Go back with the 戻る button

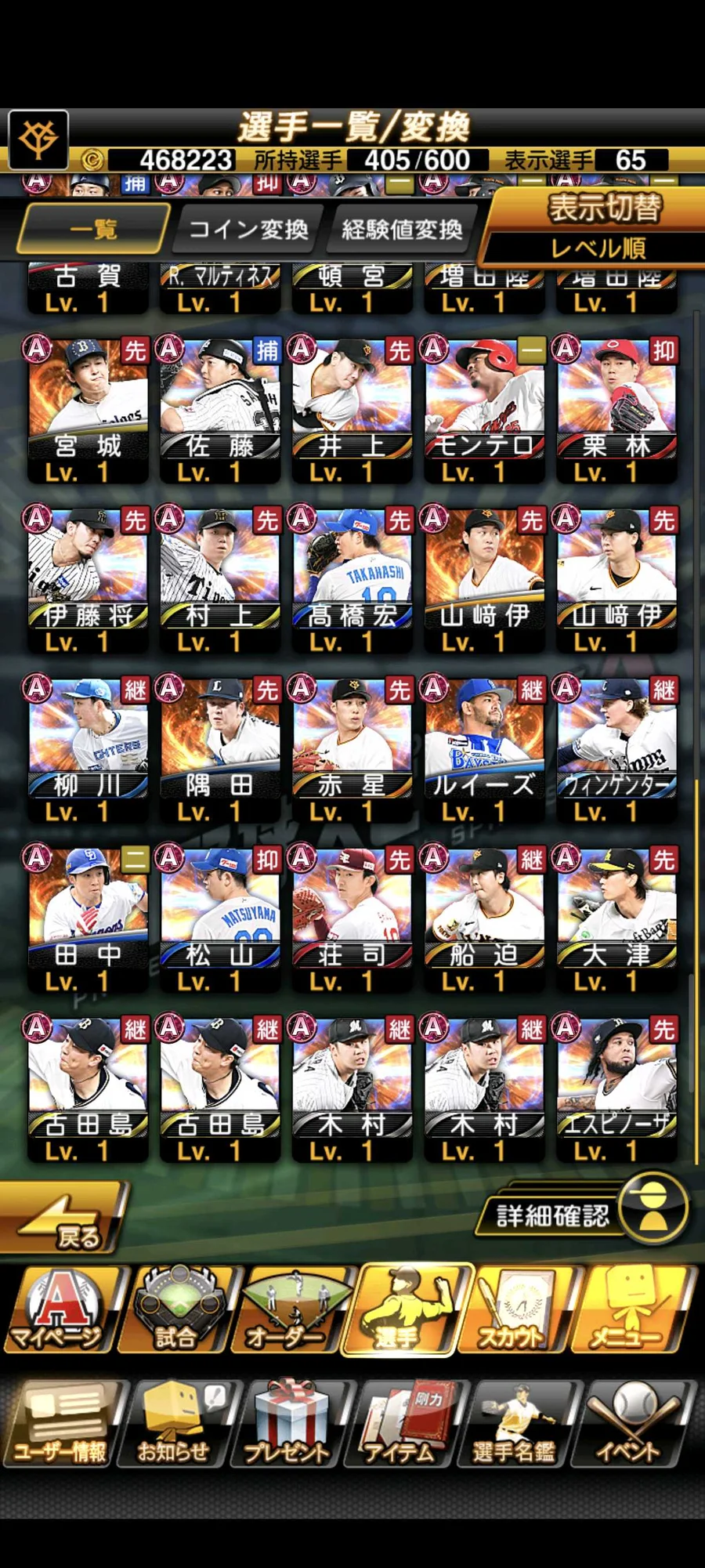point(67,1220)
